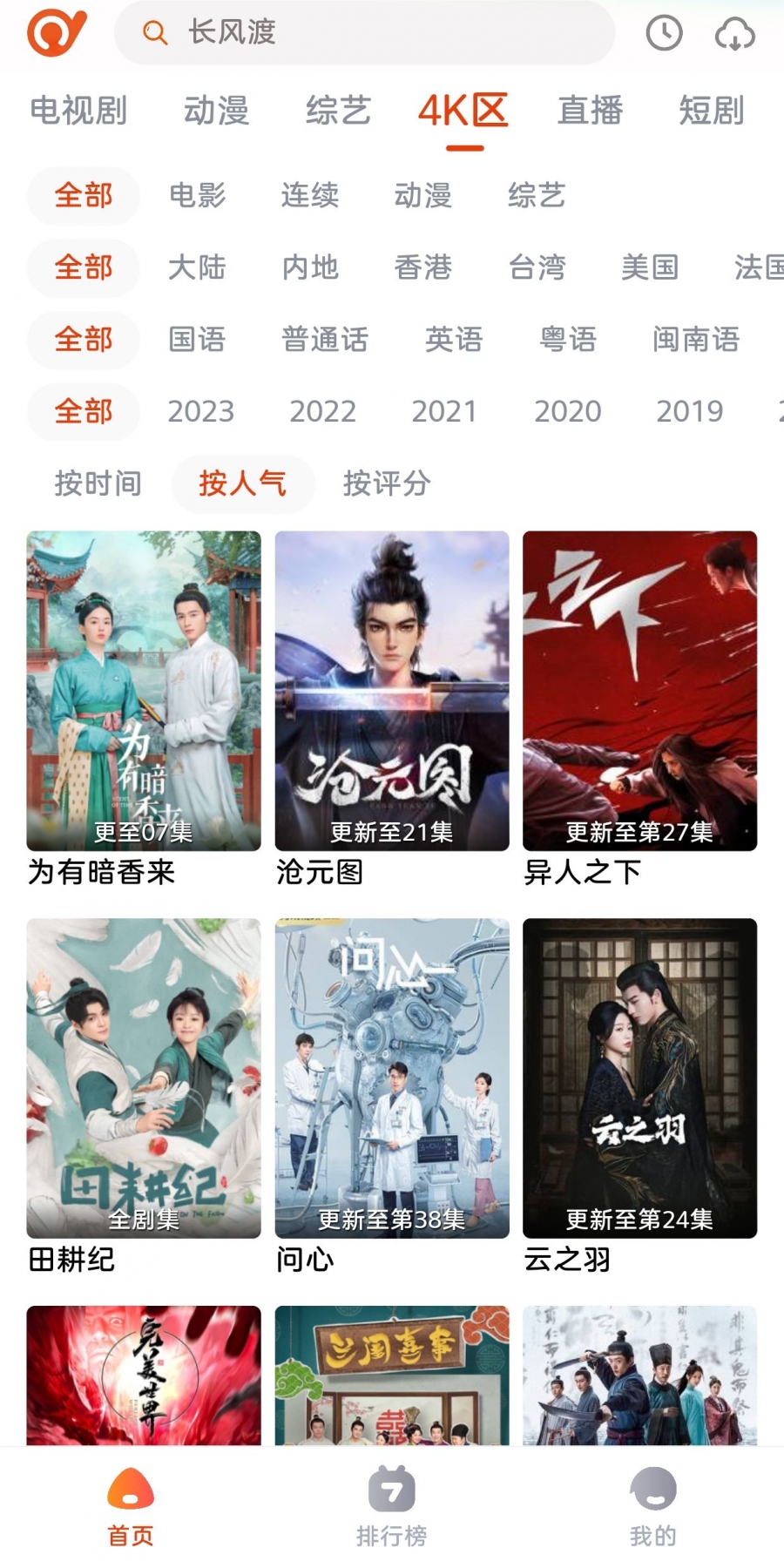Select the 香港 region filter
The image size is (784, 1568).
pos(422,267)
